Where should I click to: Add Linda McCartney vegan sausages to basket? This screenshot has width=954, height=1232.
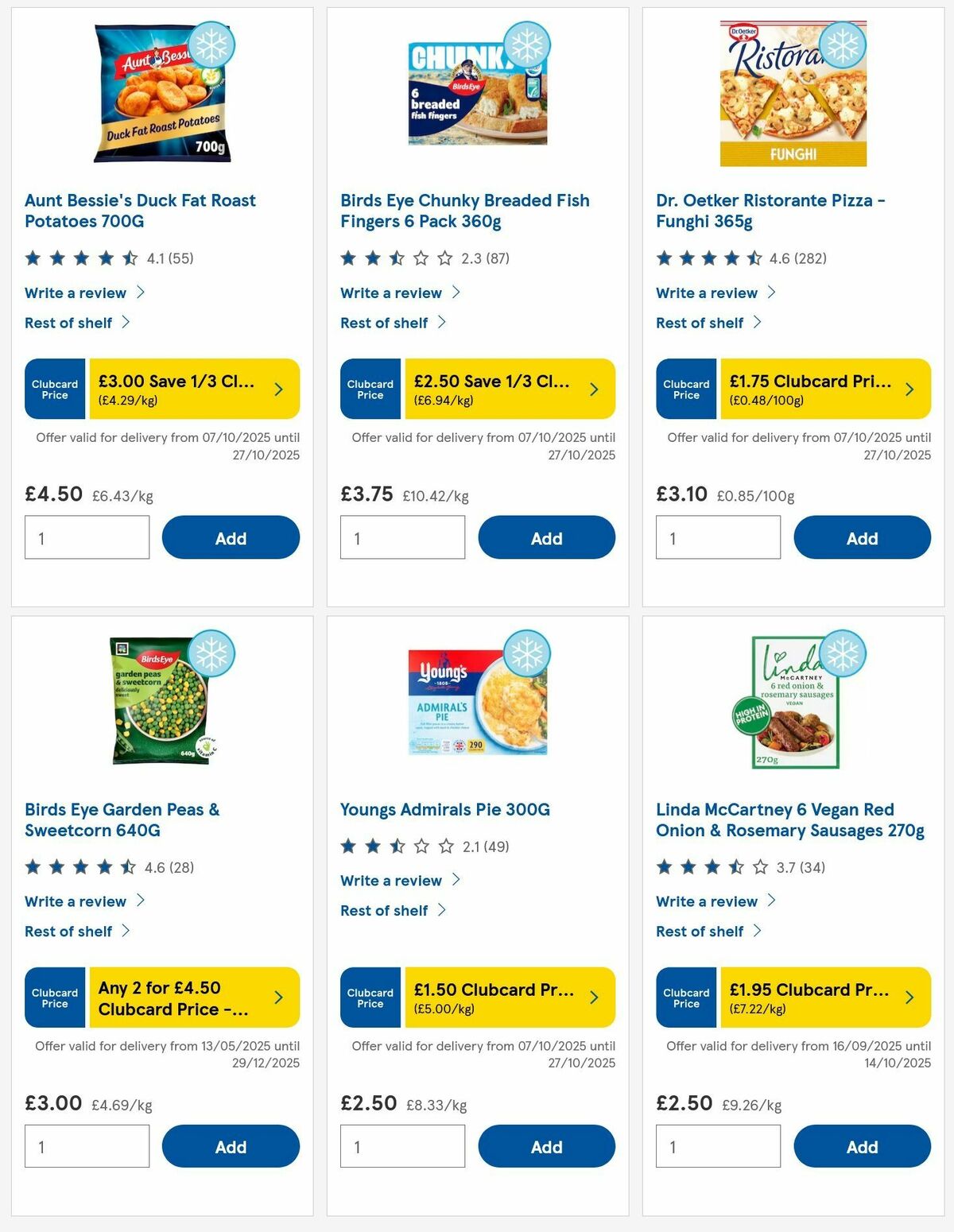coord(862,1146)
